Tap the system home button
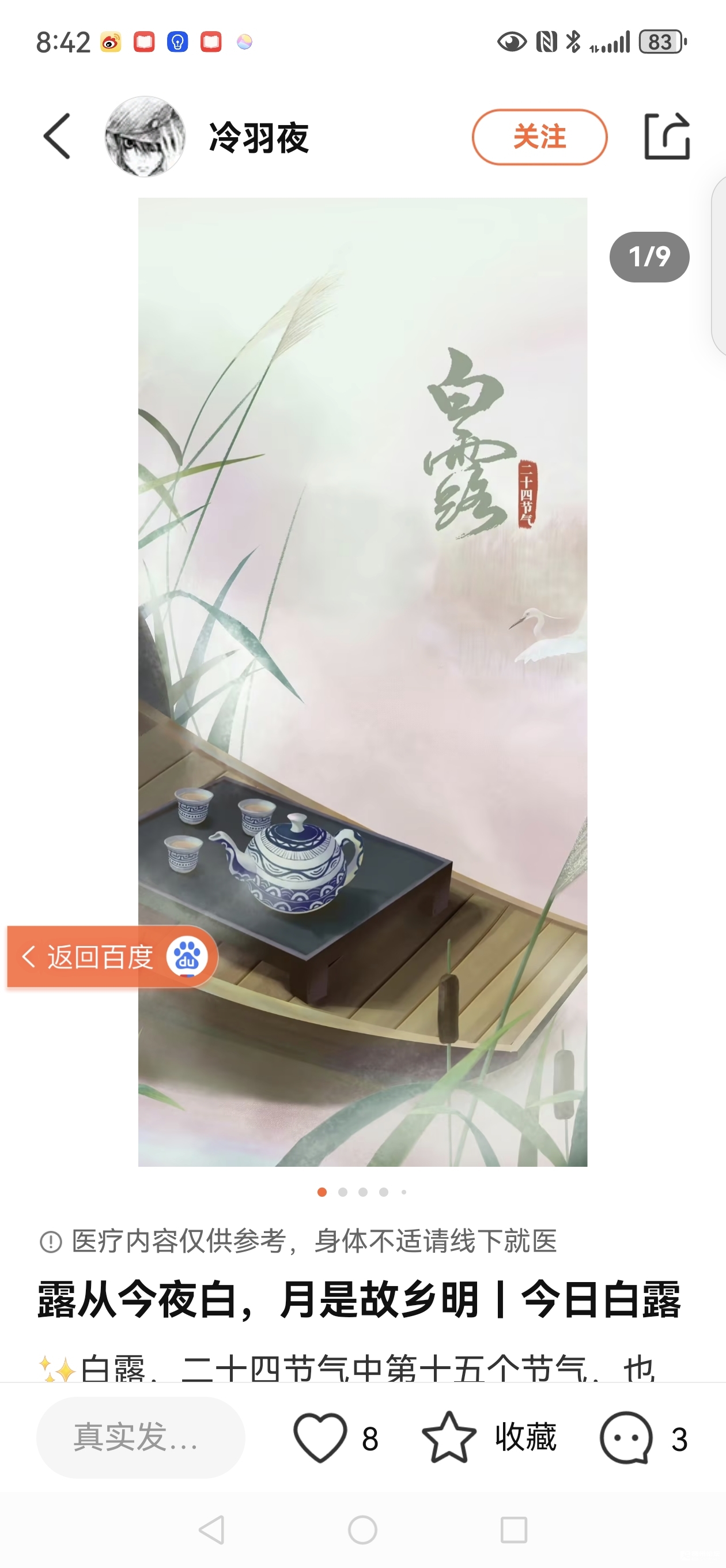This screenshot has height=1568, width=726. click(x=362, y=1529)
